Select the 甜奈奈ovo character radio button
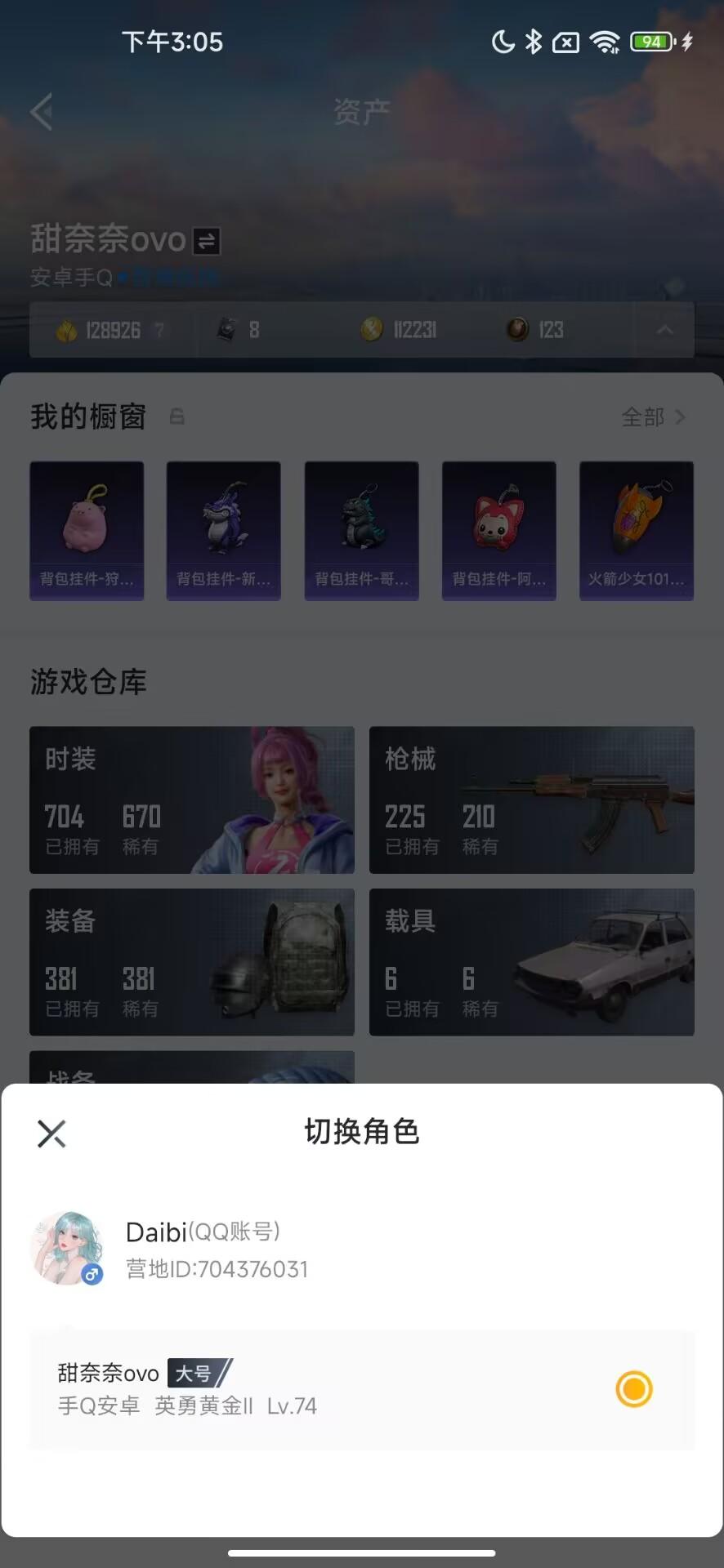 (633, 1389)
